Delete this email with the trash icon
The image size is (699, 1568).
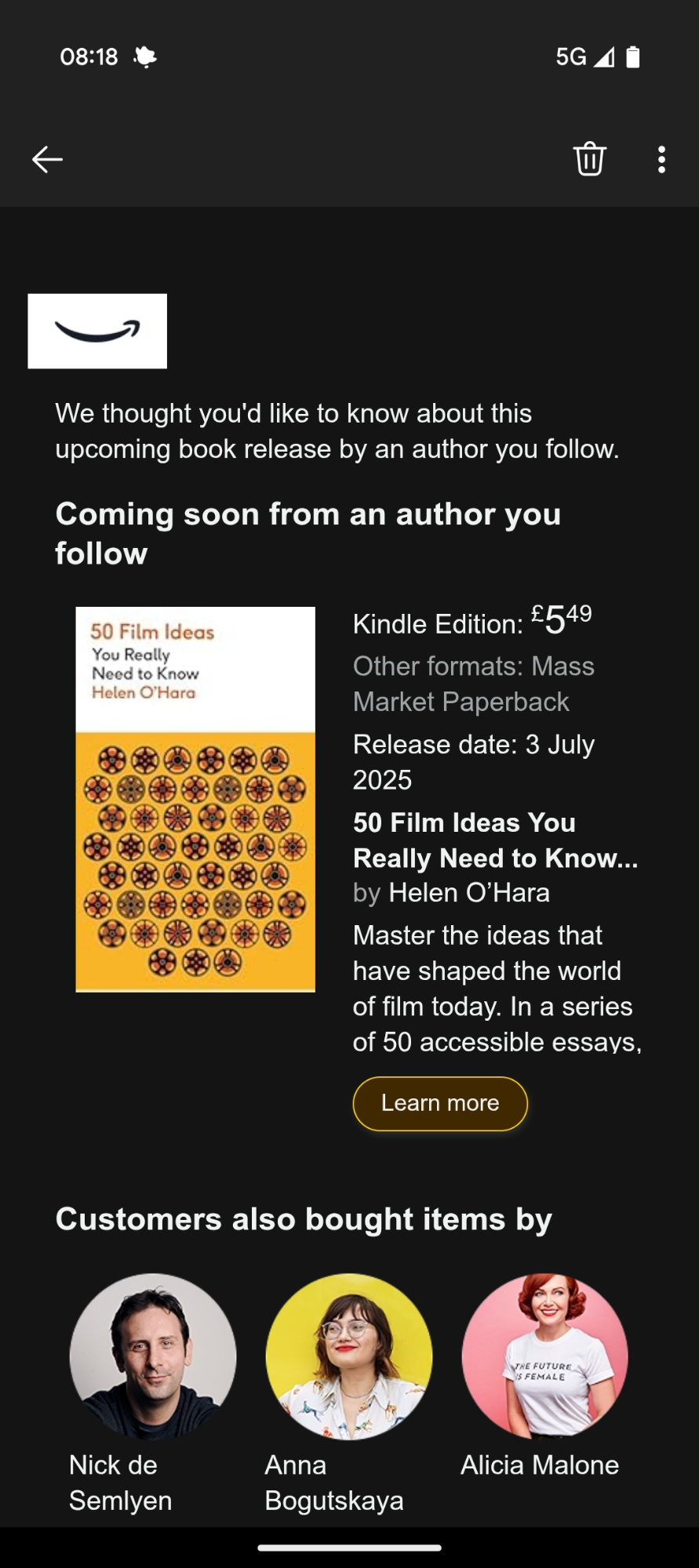tap(589, 159)
